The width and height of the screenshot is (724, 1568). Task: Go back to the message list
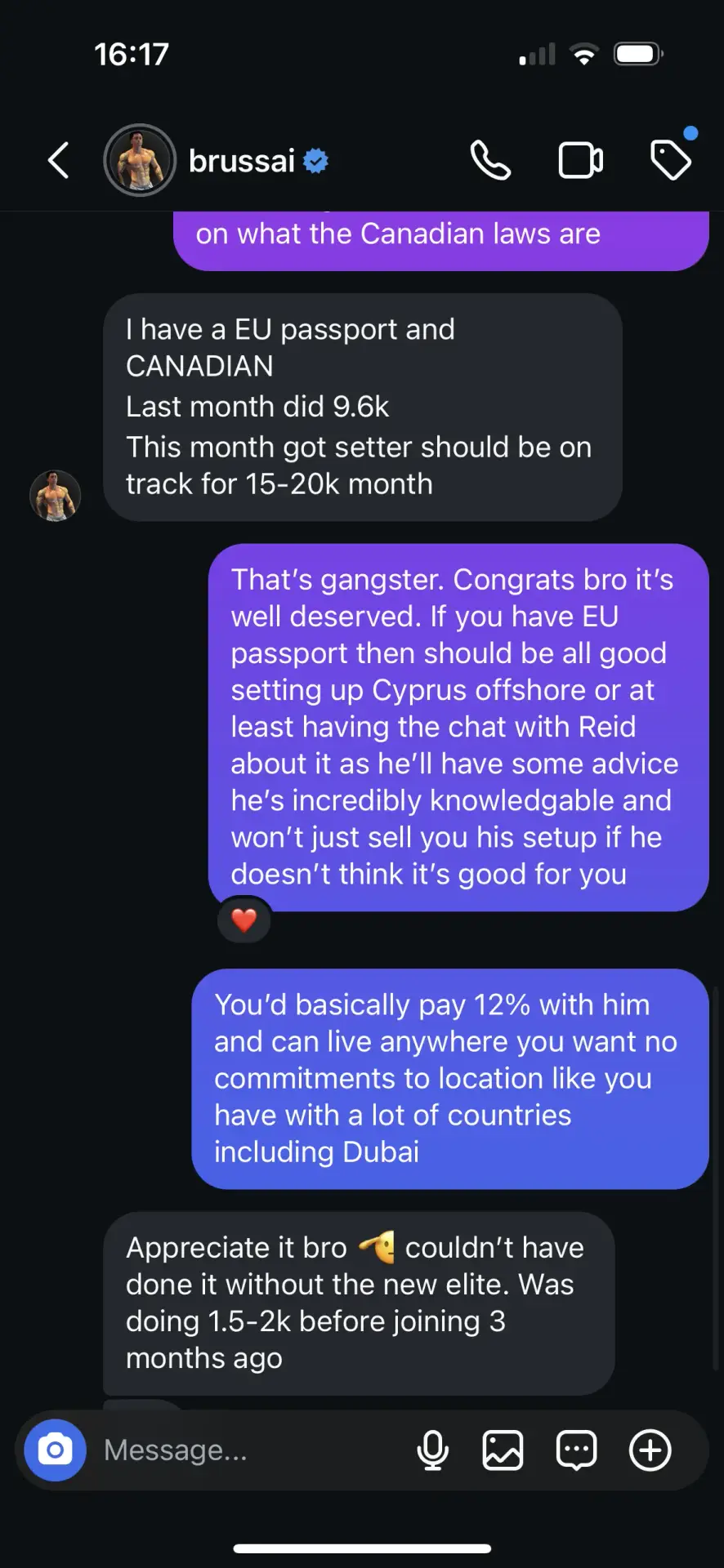tap(59, 160)
